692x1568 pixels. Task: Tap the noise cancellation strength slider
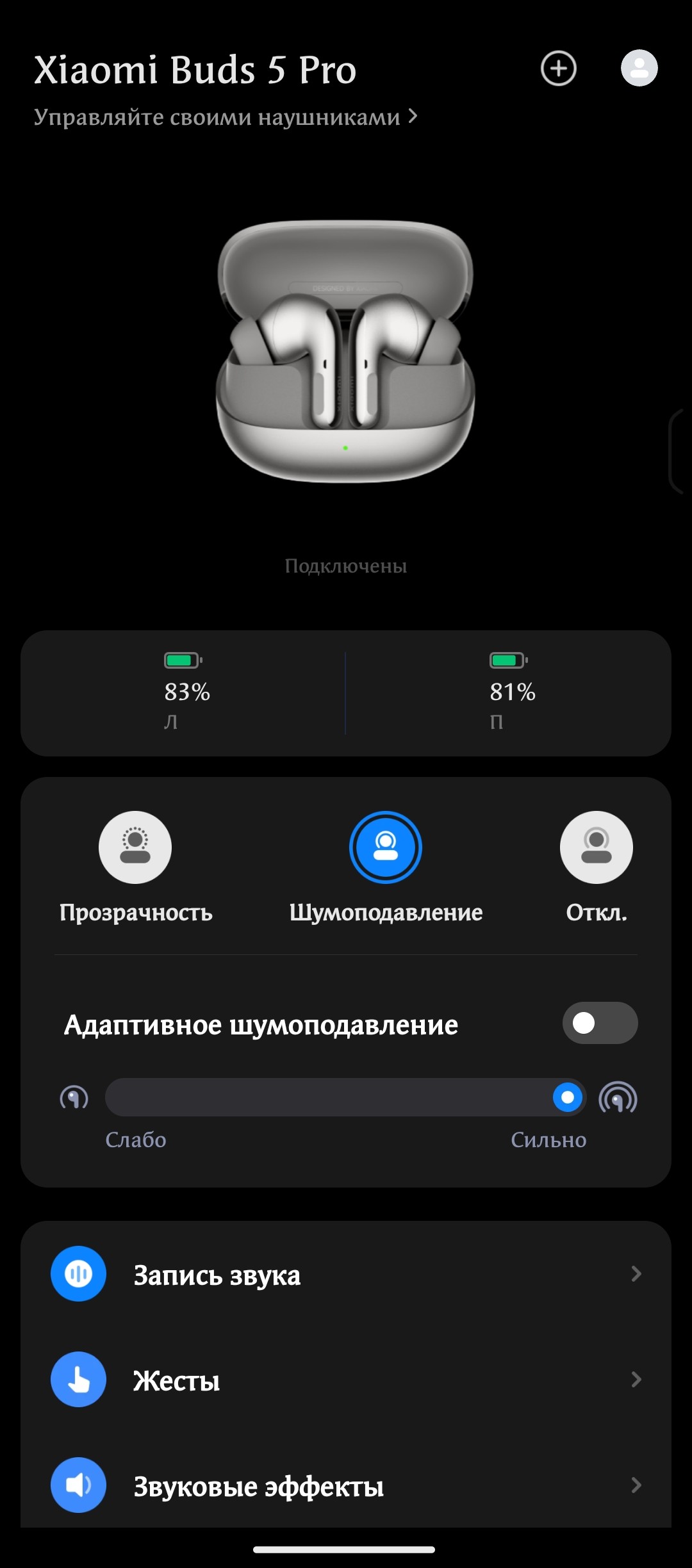pyautogui.click(x=345, y=1097)
